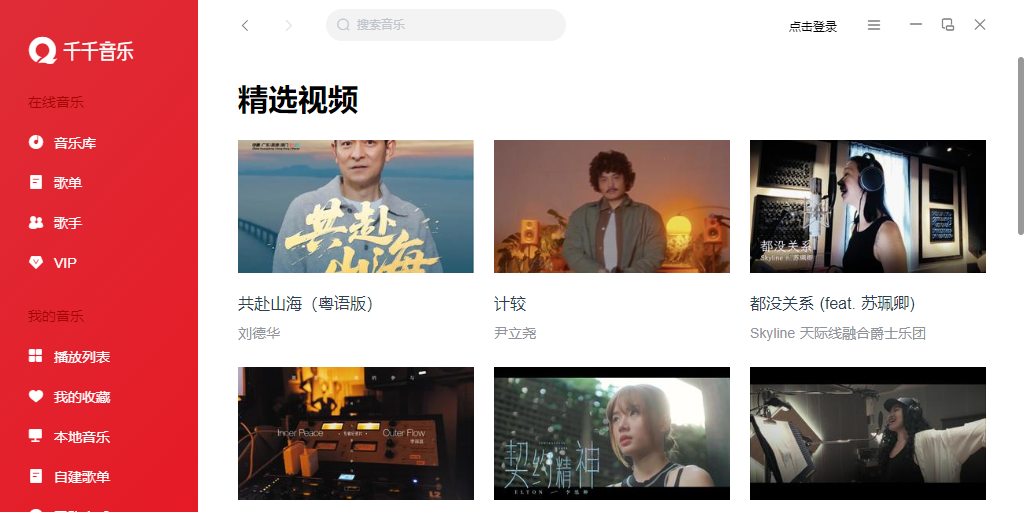Maximize or restore the window
Image resolution: width=1024 pixels, height=512 pixels.
[947, 25]
